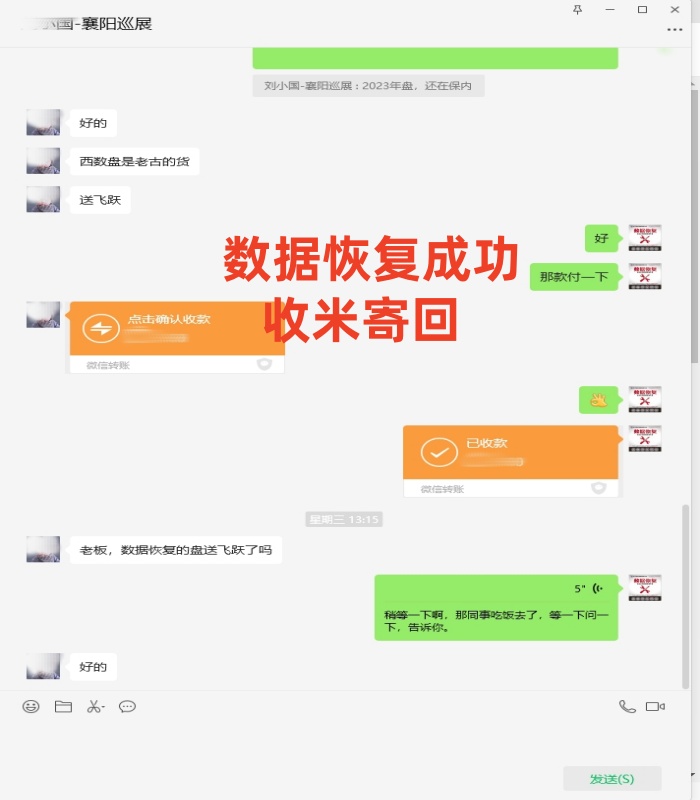Screen dimensions: 700x800
Task: Open the 点击确认收款 transfer card
Action: [176, 328]
